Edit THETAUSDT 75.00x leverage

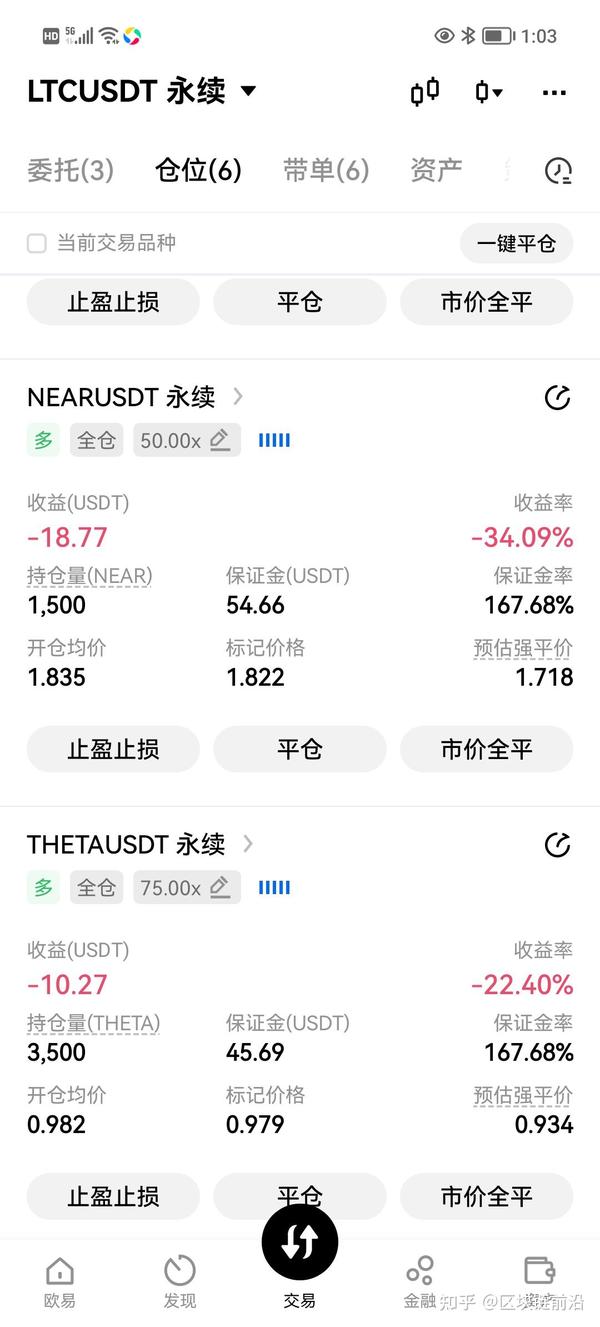tap(187, 887)
